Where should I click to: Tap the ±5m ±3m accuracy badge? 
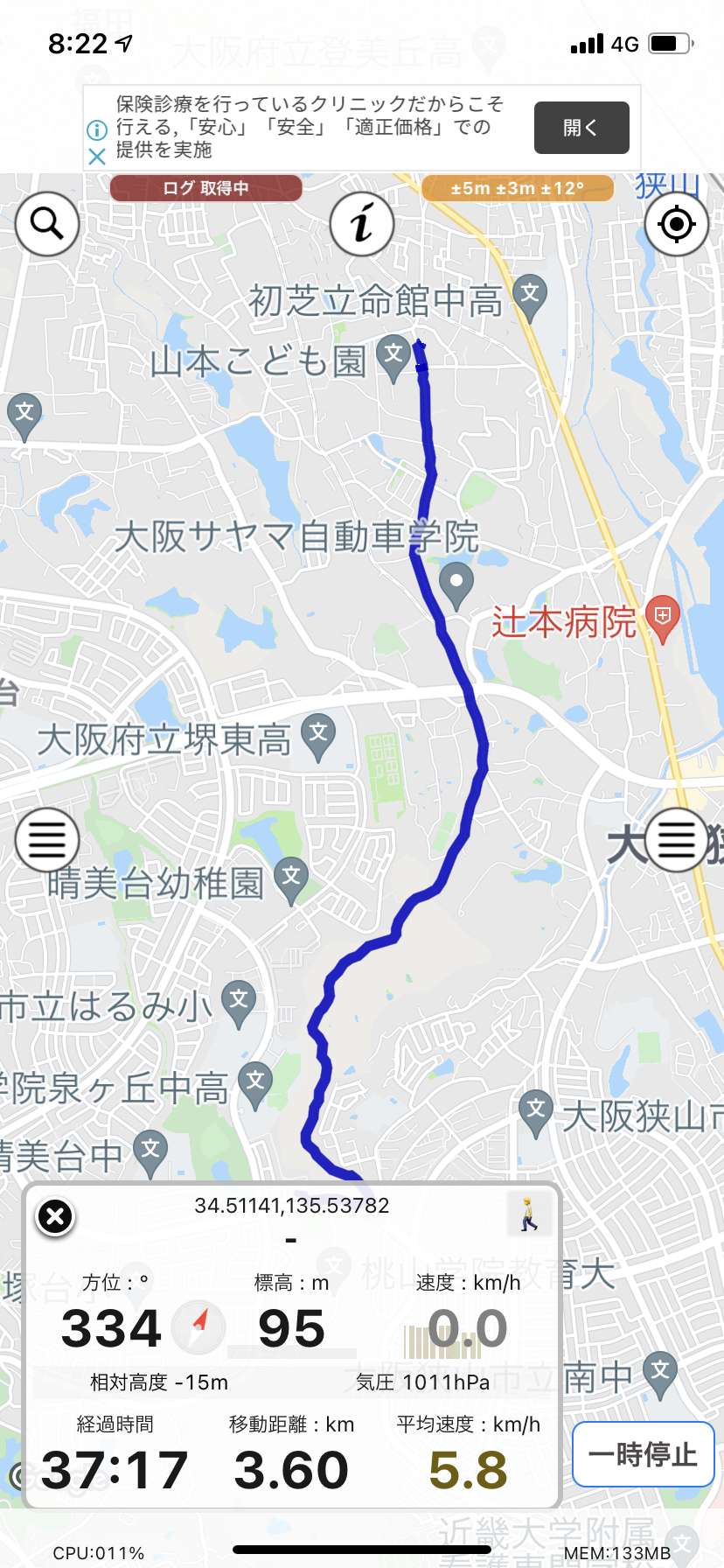[518, 188]
